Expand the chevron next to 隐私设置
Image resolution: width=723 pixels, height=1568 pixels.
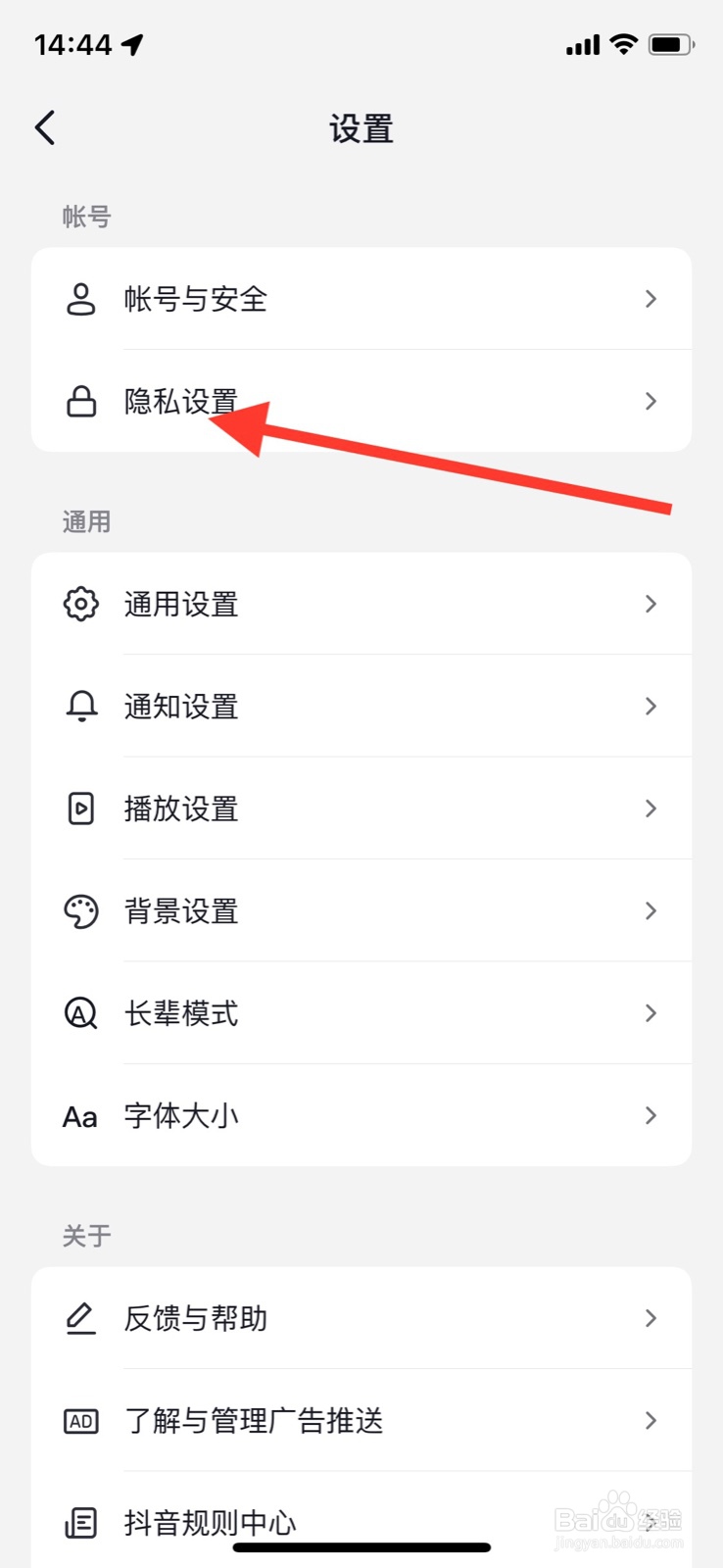651,401
